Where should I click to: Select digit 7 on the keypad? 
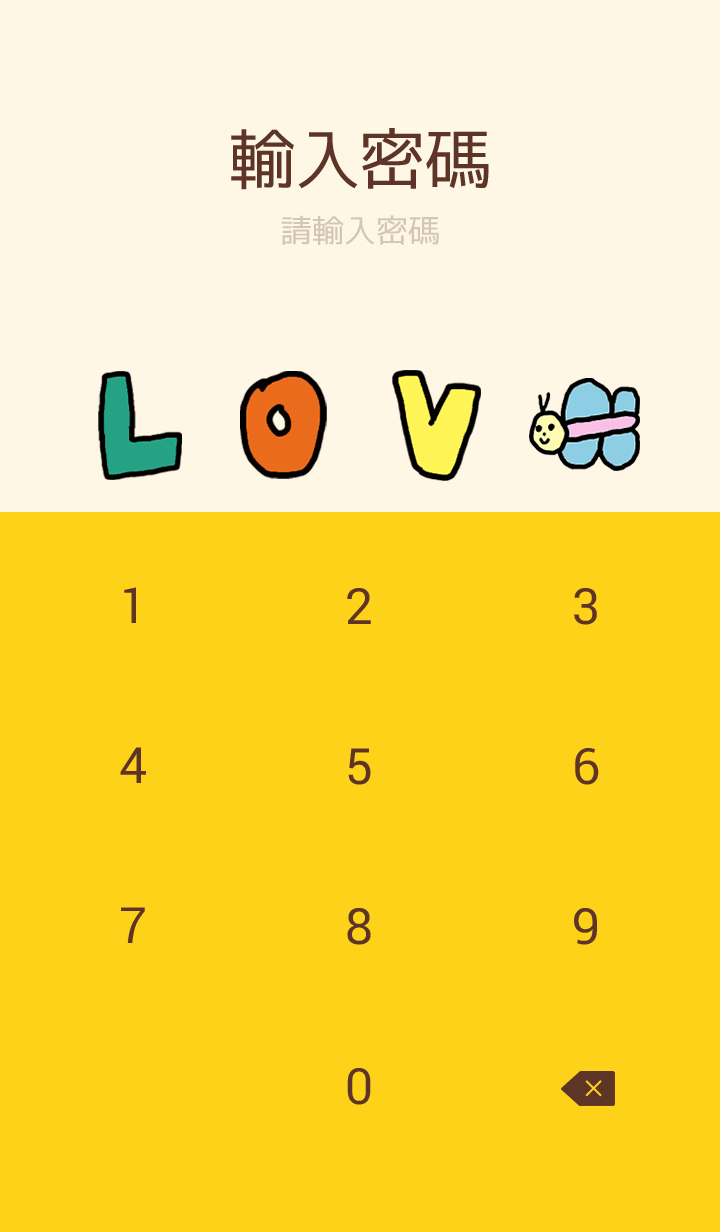tap(132, 927)
